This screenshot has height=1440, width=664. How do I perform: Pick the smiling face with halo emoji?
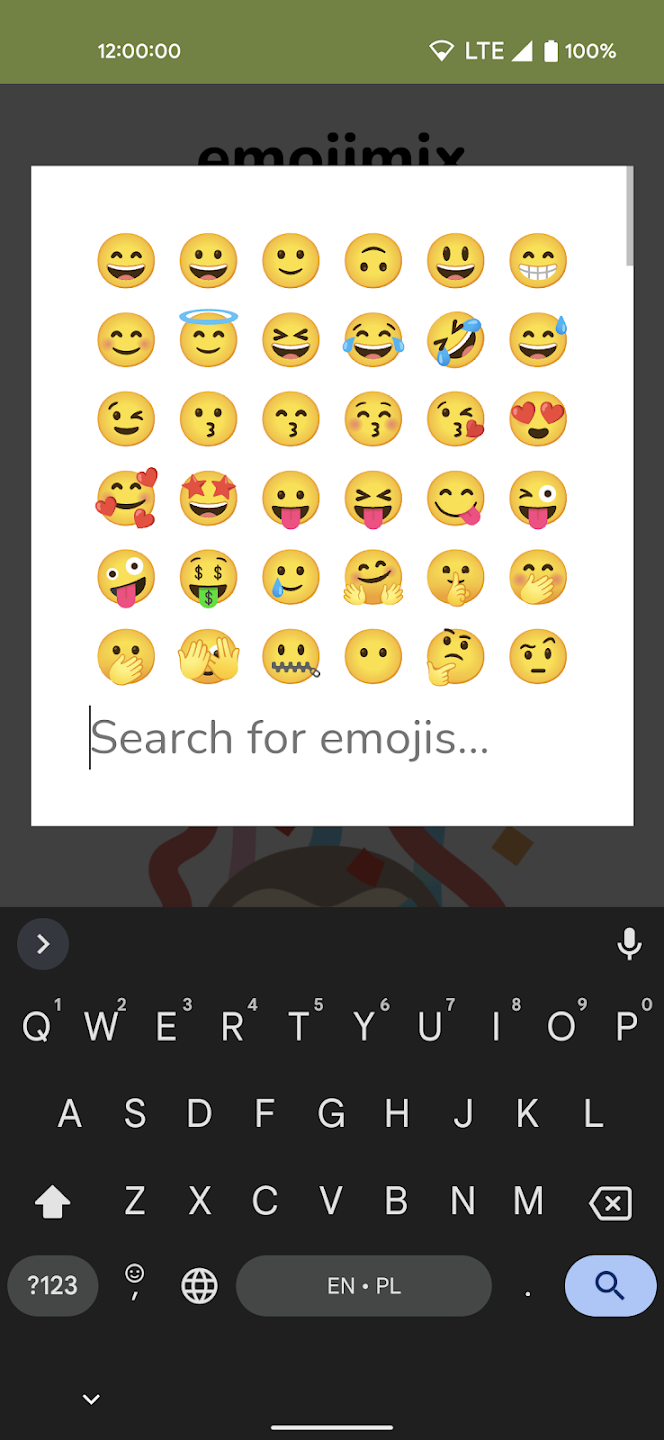208,339
